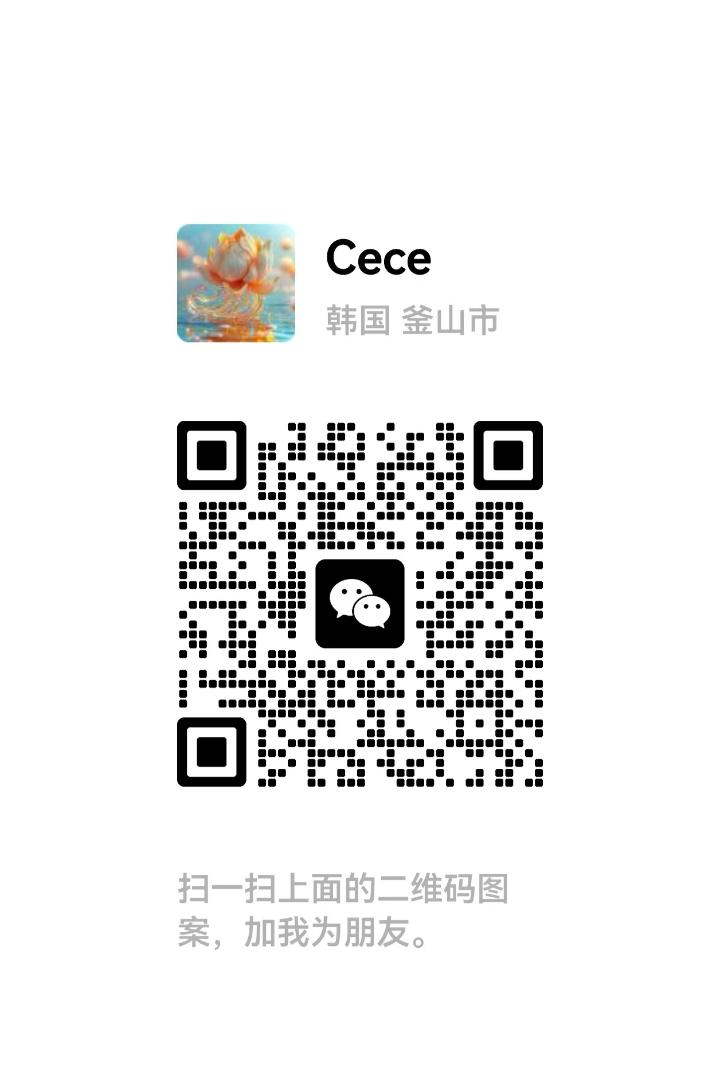Click the name header above the location
The height and width of the screenshot is (1079, 720).
tap(378, 259)
